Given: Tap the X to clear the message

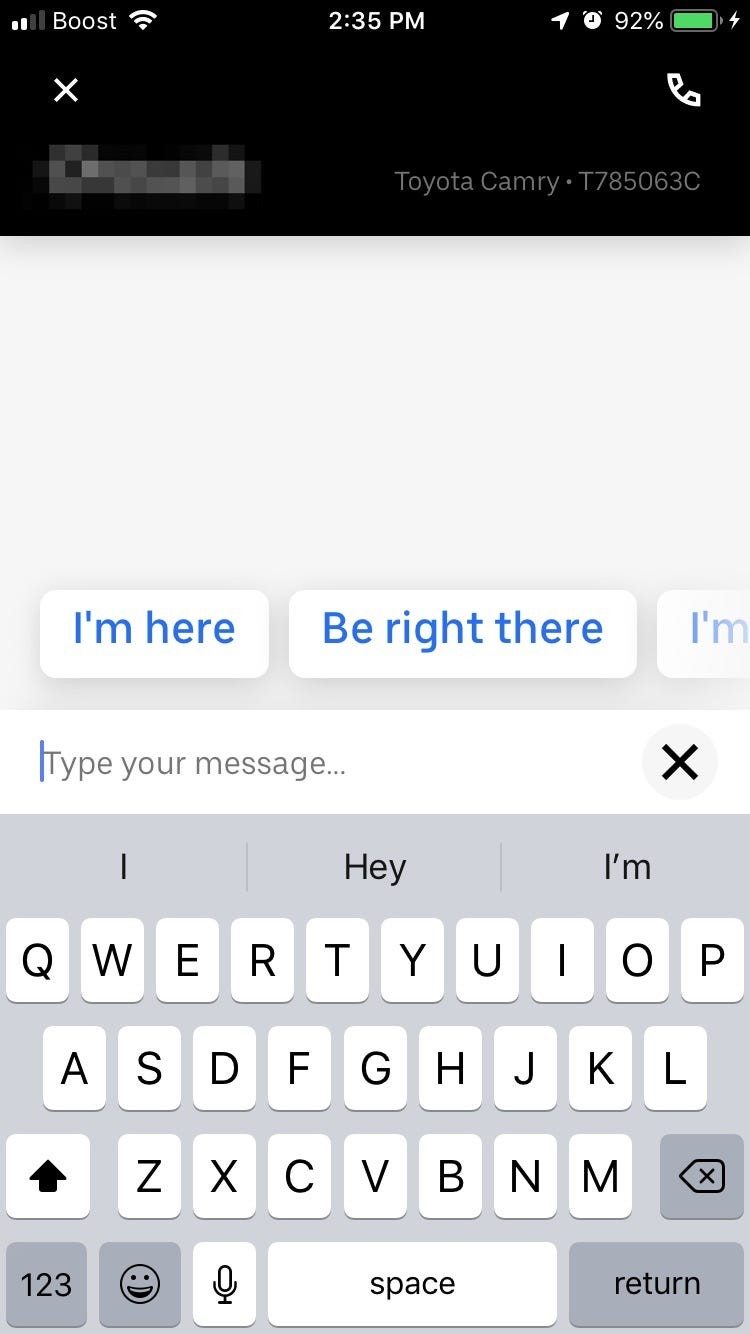Looking at the screenshot, I should tap(679, 762).
